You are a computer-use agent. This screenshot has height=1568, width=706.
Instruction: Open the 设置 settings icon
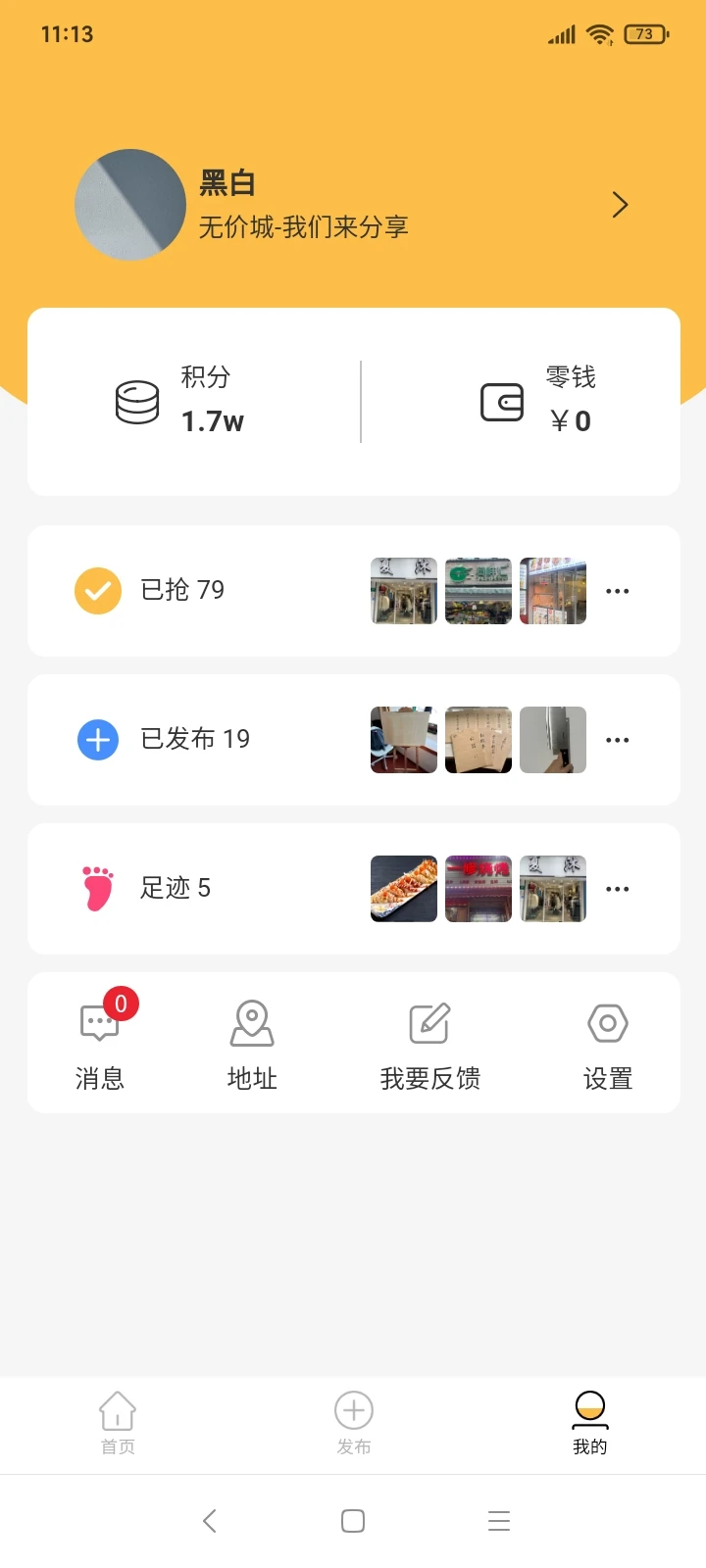(x=608, y=1022)
